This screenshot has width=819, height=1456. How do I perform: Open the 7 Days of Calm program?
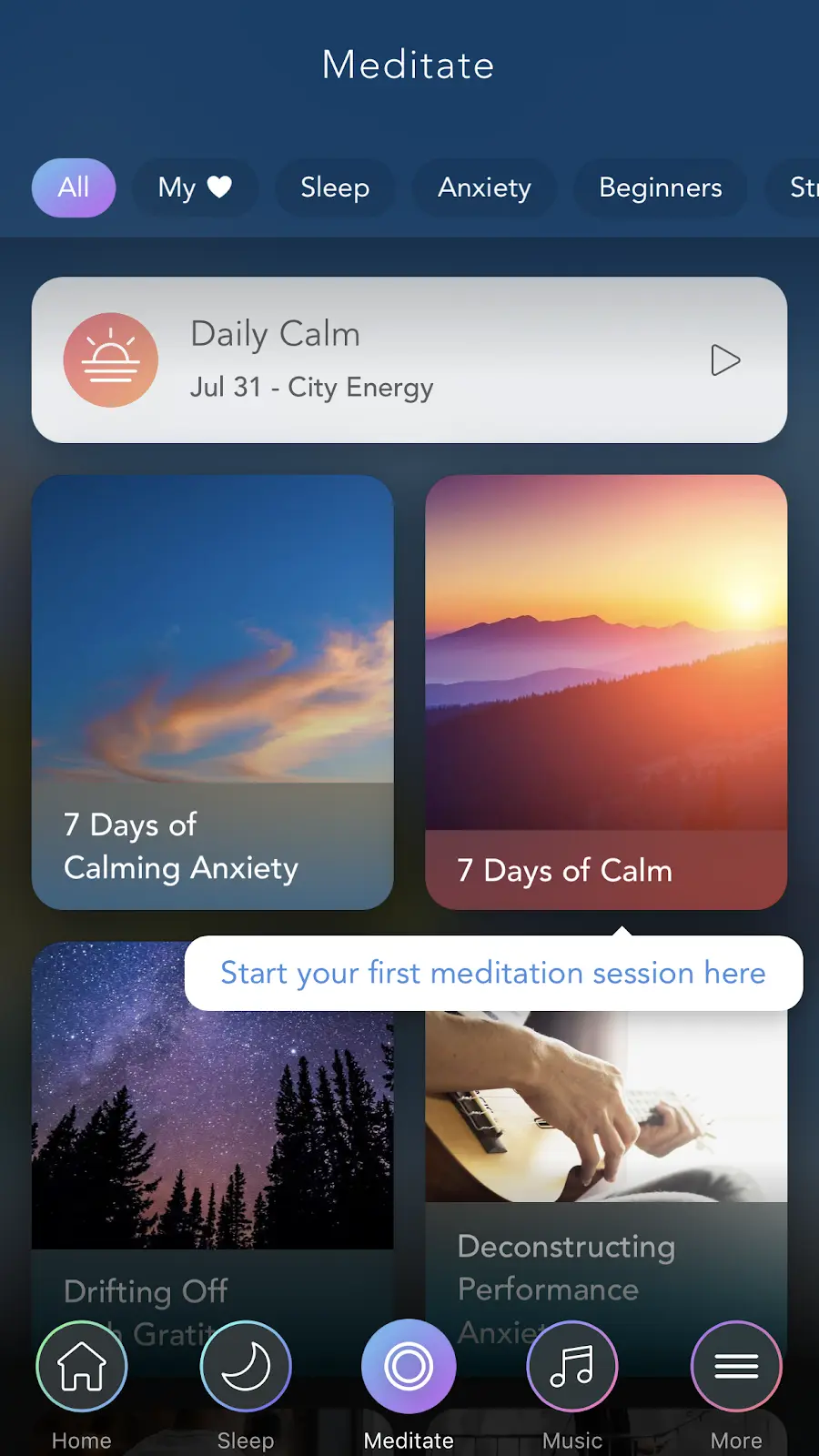point(606,692)
